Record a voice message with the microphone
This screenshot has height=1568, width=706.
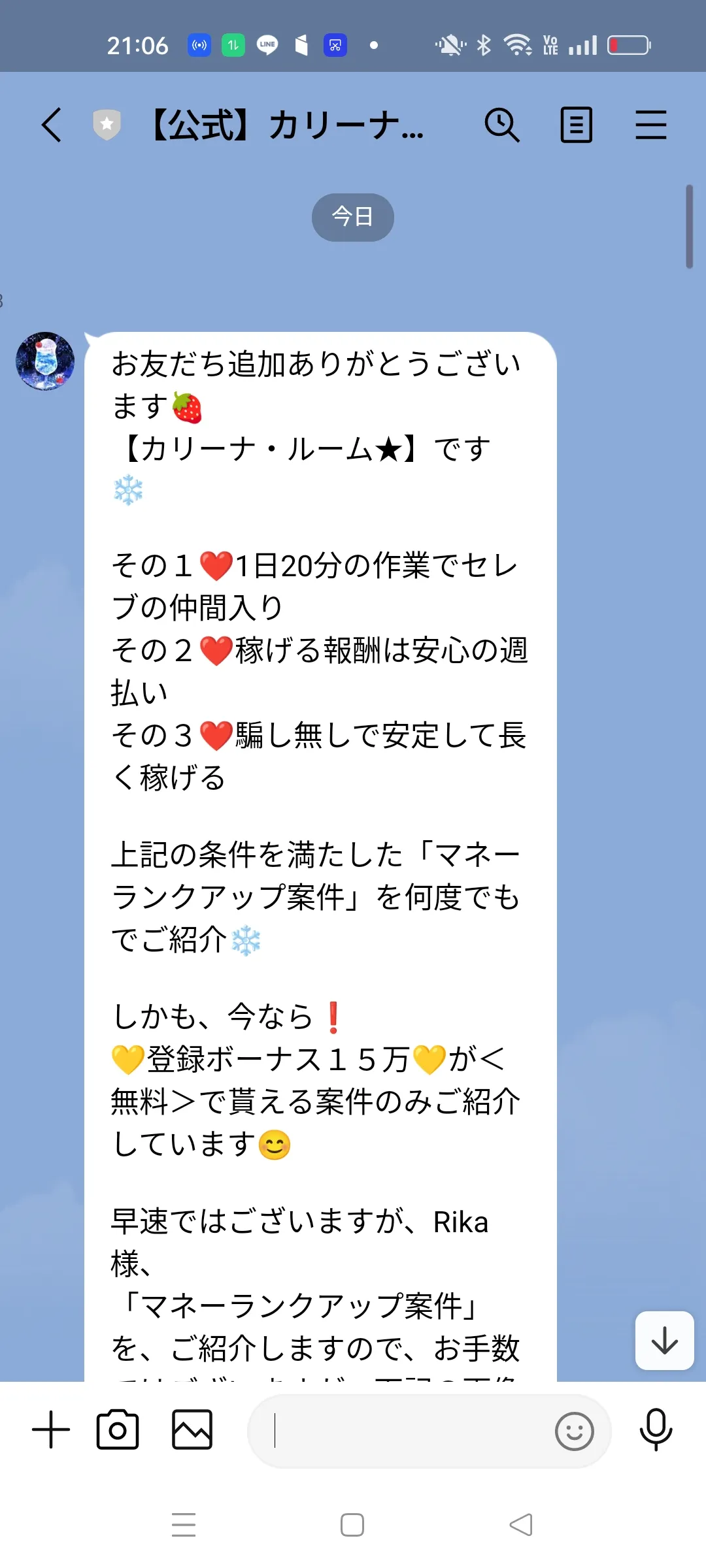tap(656, 1430)
